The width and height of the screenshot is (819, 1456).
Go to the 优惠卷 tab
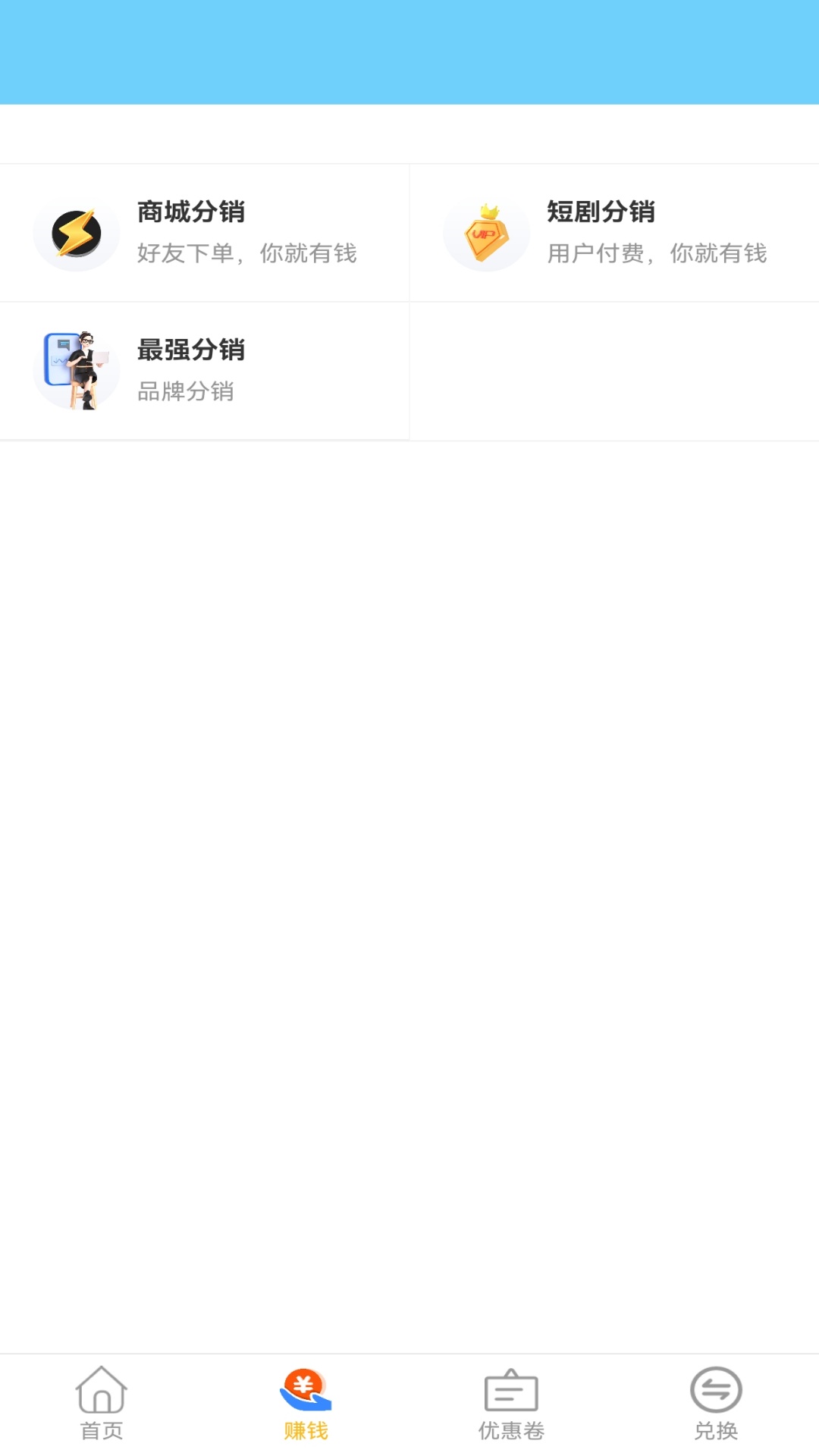(511, 1404)
